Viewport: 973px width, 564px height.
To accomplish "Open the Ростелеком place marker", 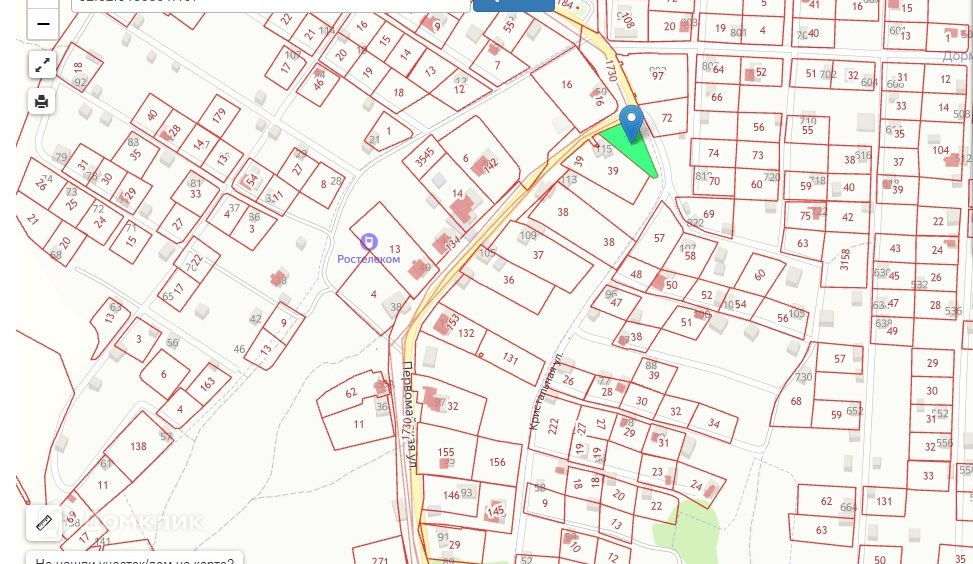I will pos(368,241).
